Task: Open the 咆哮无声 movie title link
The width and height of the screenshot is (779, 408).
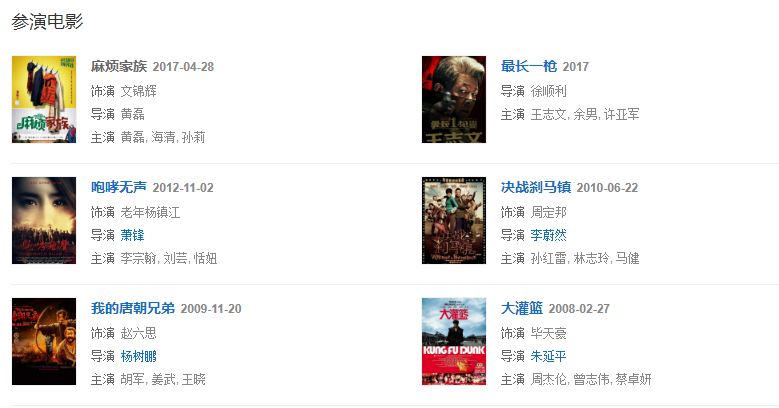Action: tap(118, 188)
